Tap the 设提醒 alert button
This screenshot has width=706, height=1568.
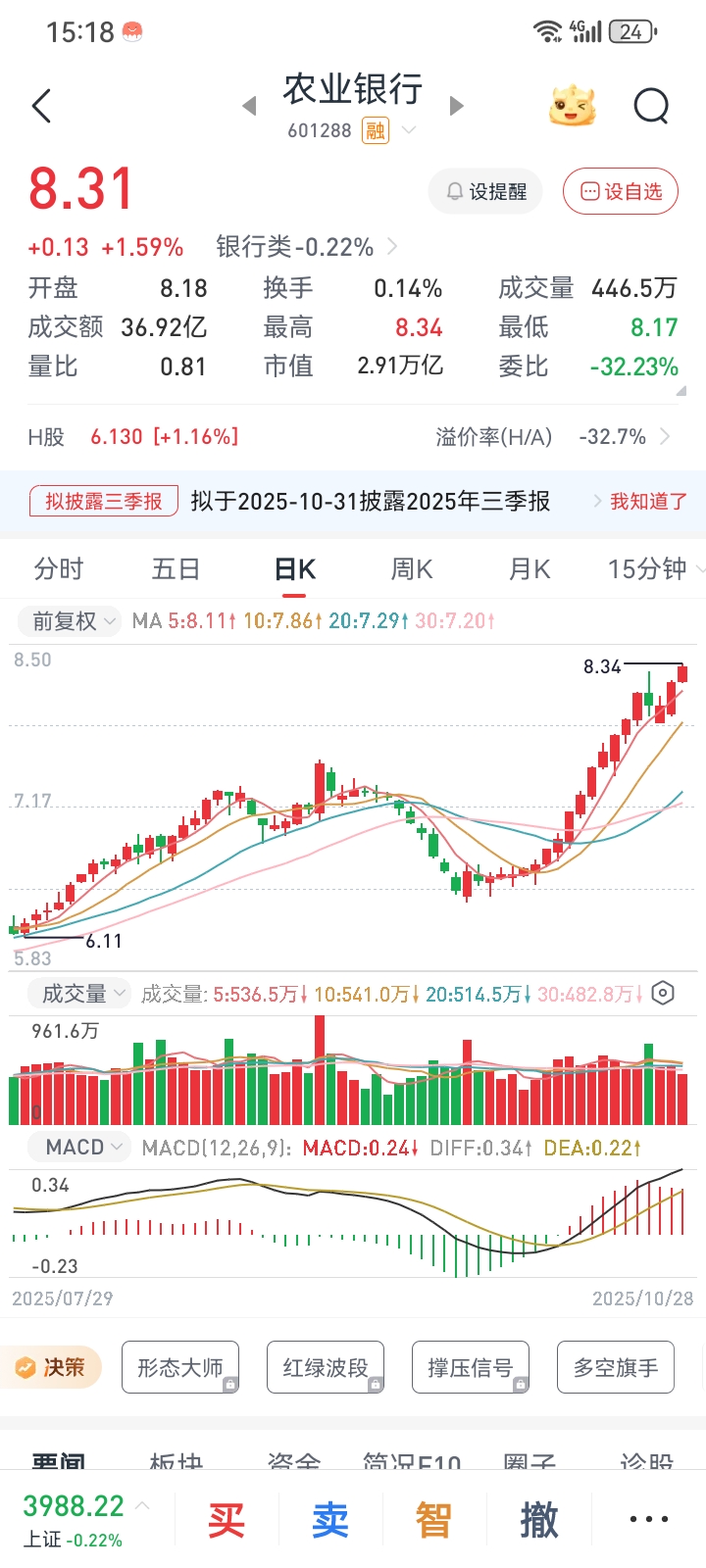(x=485, y=192)
